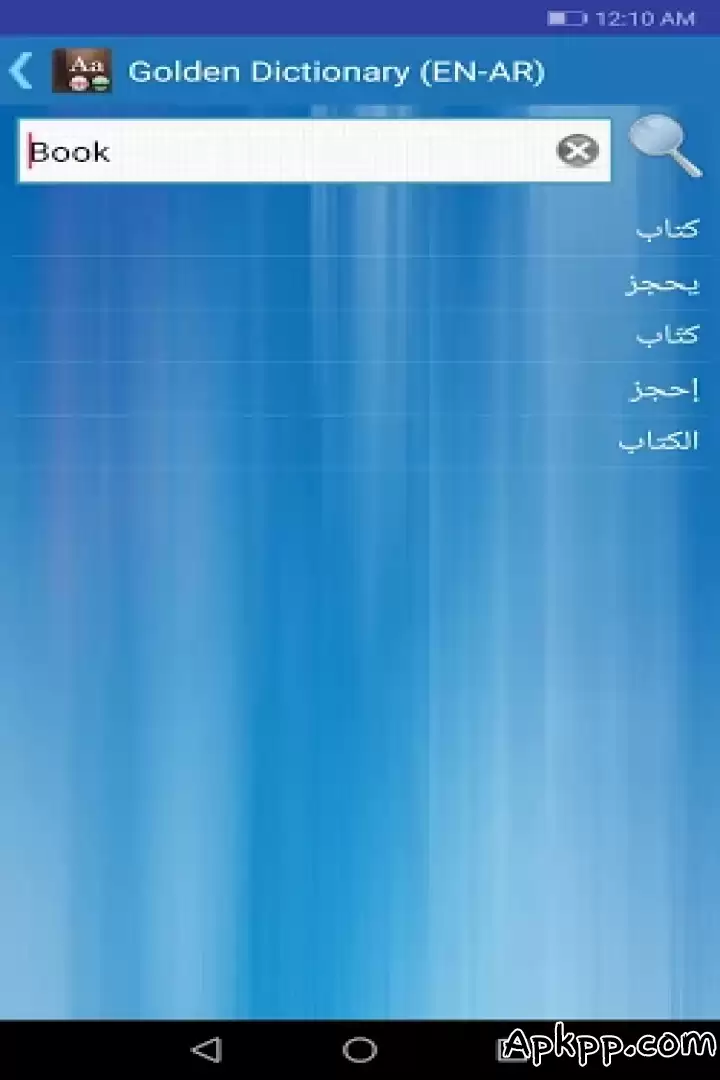Tap the divider below the first result
This screenshot has height=1080, width=720.
pyautogui.click(x=360, y=257)
